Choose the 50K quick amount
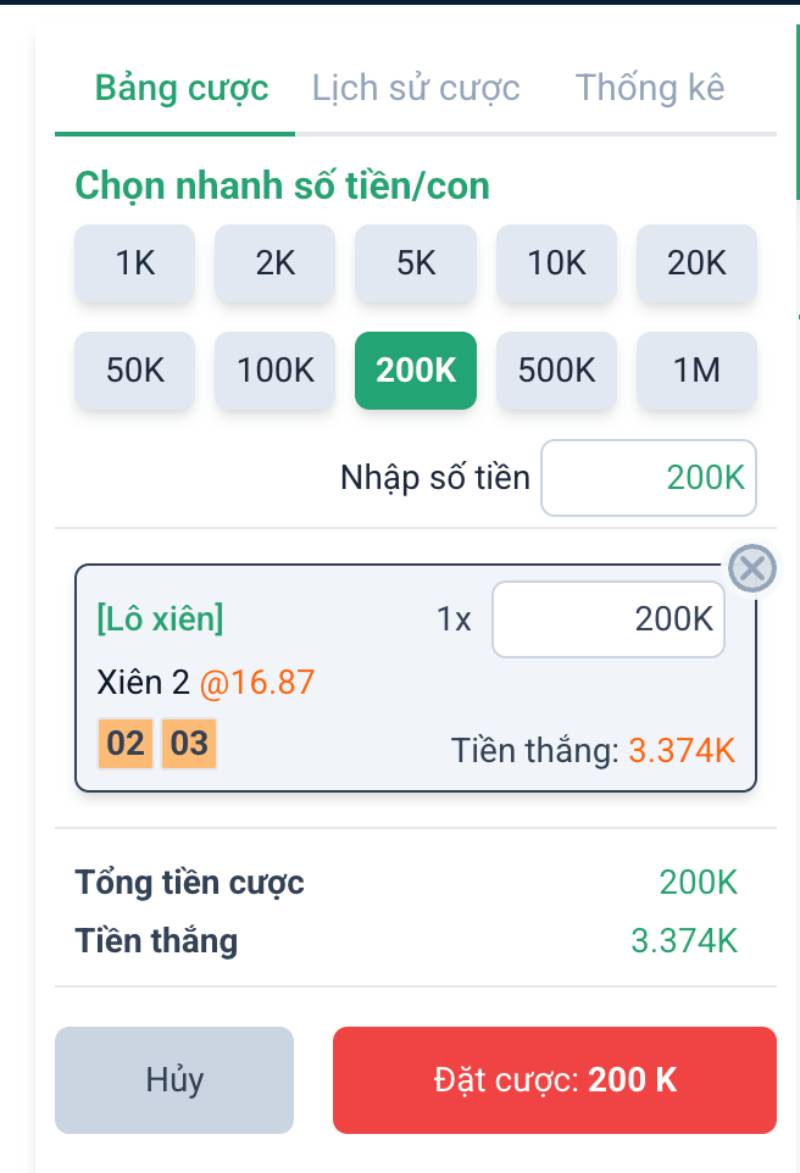Image resolution: width=800 pixels, height=1173 pixels. [x=134, y=370]
